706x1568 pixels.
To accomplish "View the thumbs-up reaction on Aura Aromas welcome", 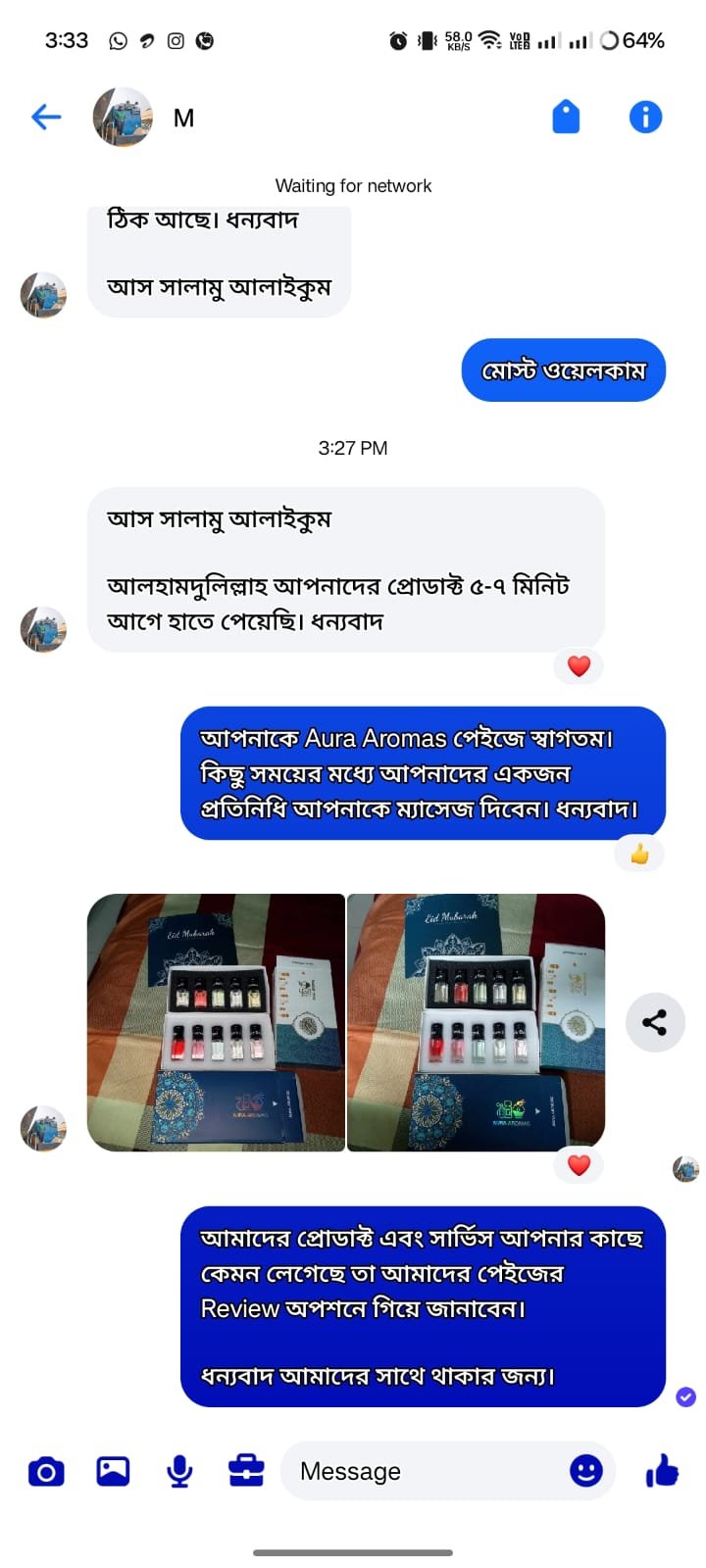I will coord(639,854).
